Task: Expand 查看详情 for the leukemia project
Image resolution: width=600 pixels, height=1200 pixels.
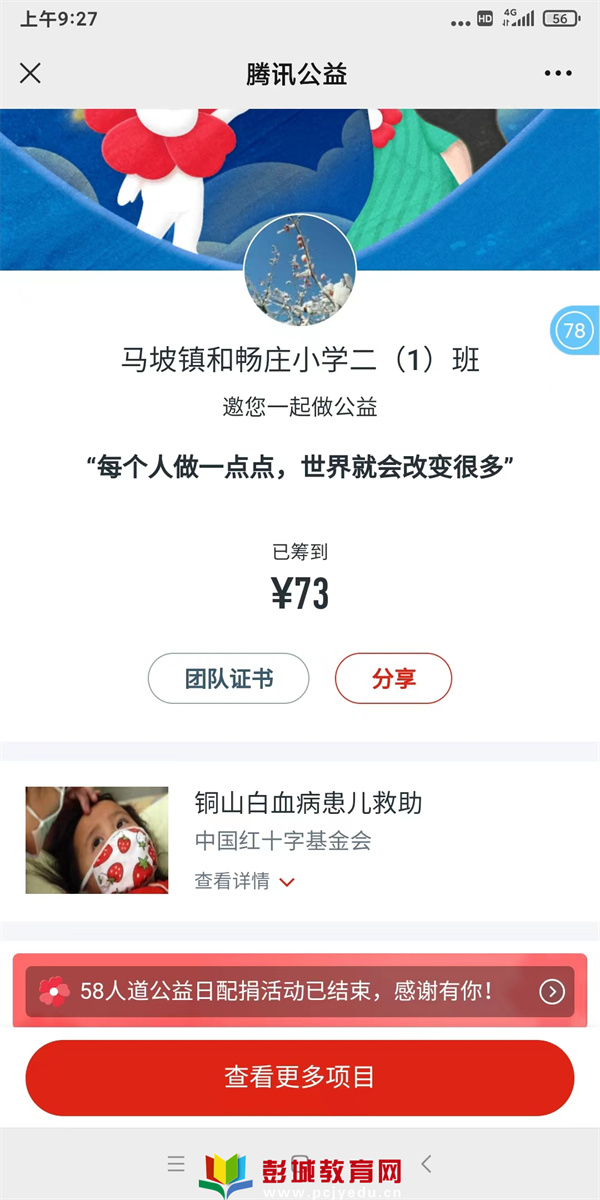Action: [245, 881]
